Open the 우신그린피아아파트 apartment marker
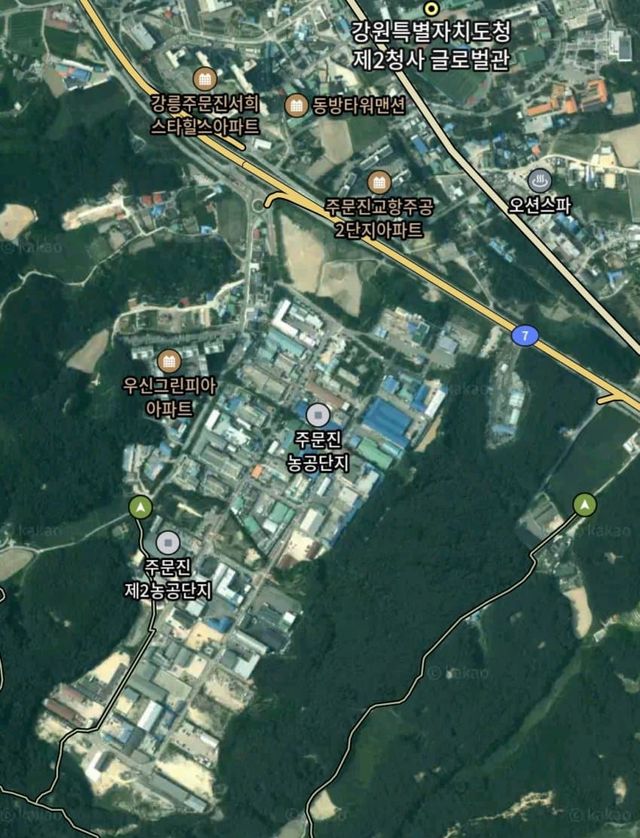The width and height of the screenshot is (640, 838). [169, 360]
